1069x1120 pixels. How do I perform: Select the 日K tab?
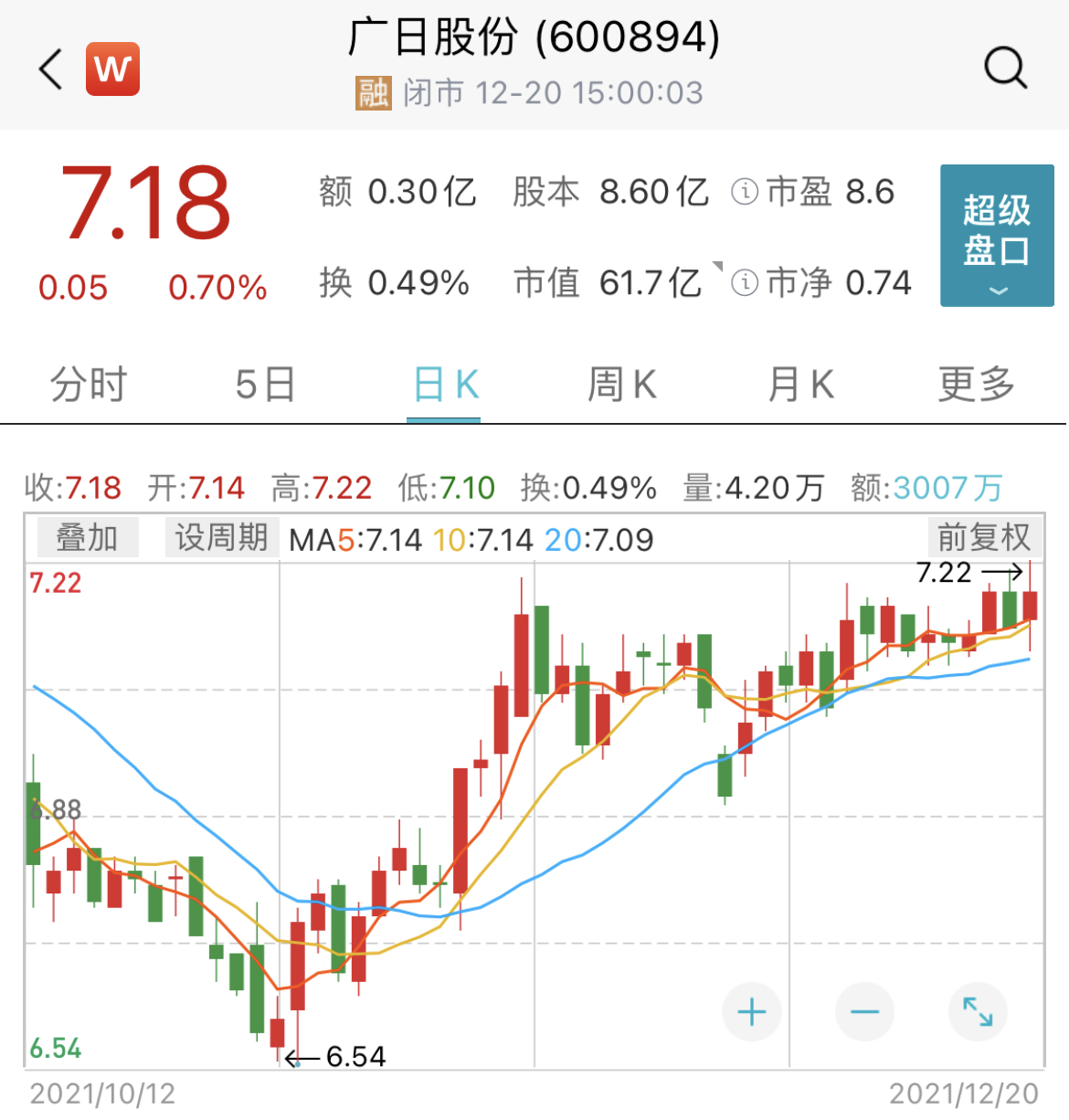pyautogui.click(x=445, y=385)
